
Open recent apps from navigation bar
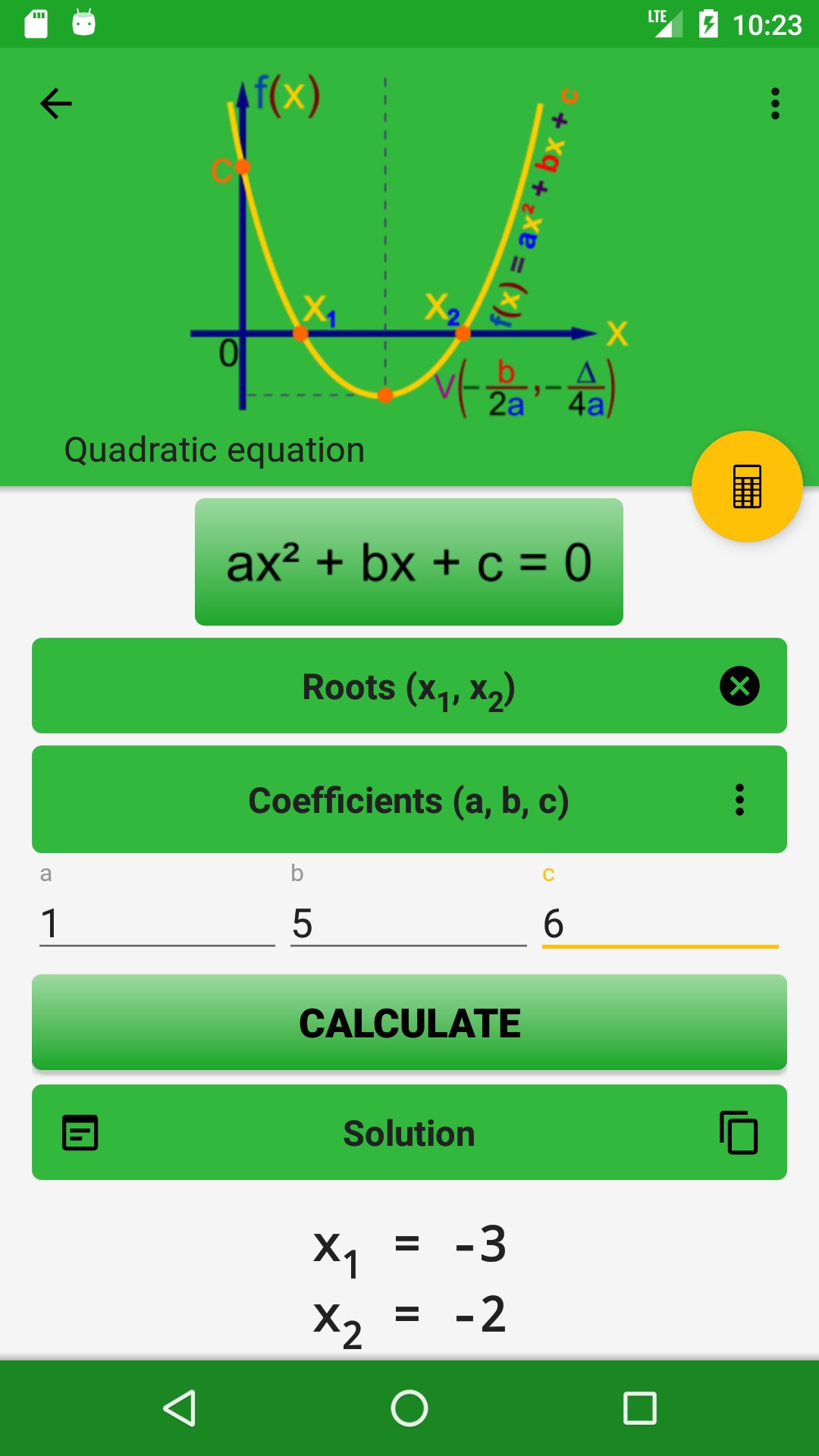639,1409
